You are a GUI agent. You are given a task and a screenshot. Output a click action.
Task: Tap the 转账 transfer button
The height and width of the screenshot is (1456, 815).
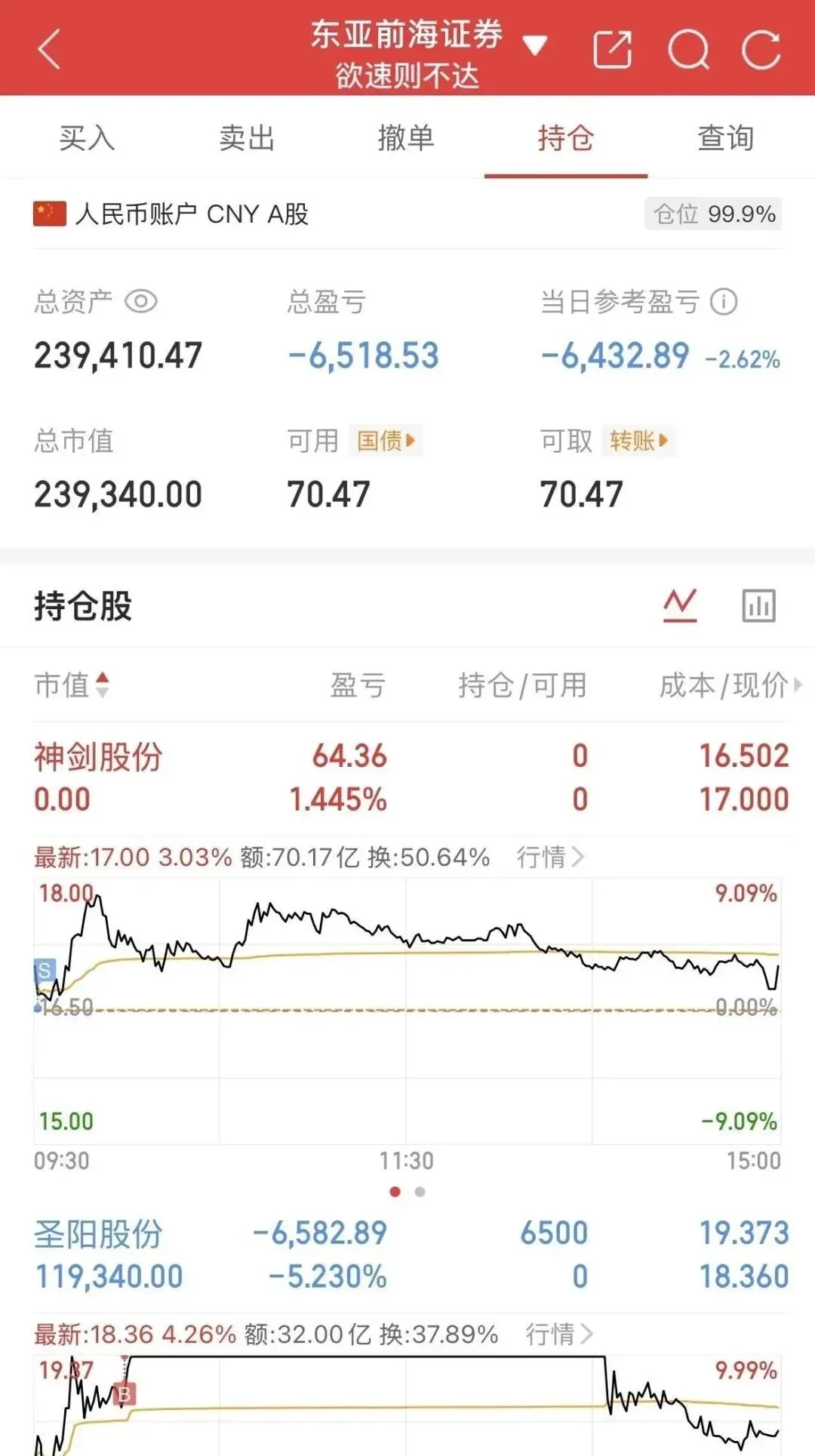[638, 441]
